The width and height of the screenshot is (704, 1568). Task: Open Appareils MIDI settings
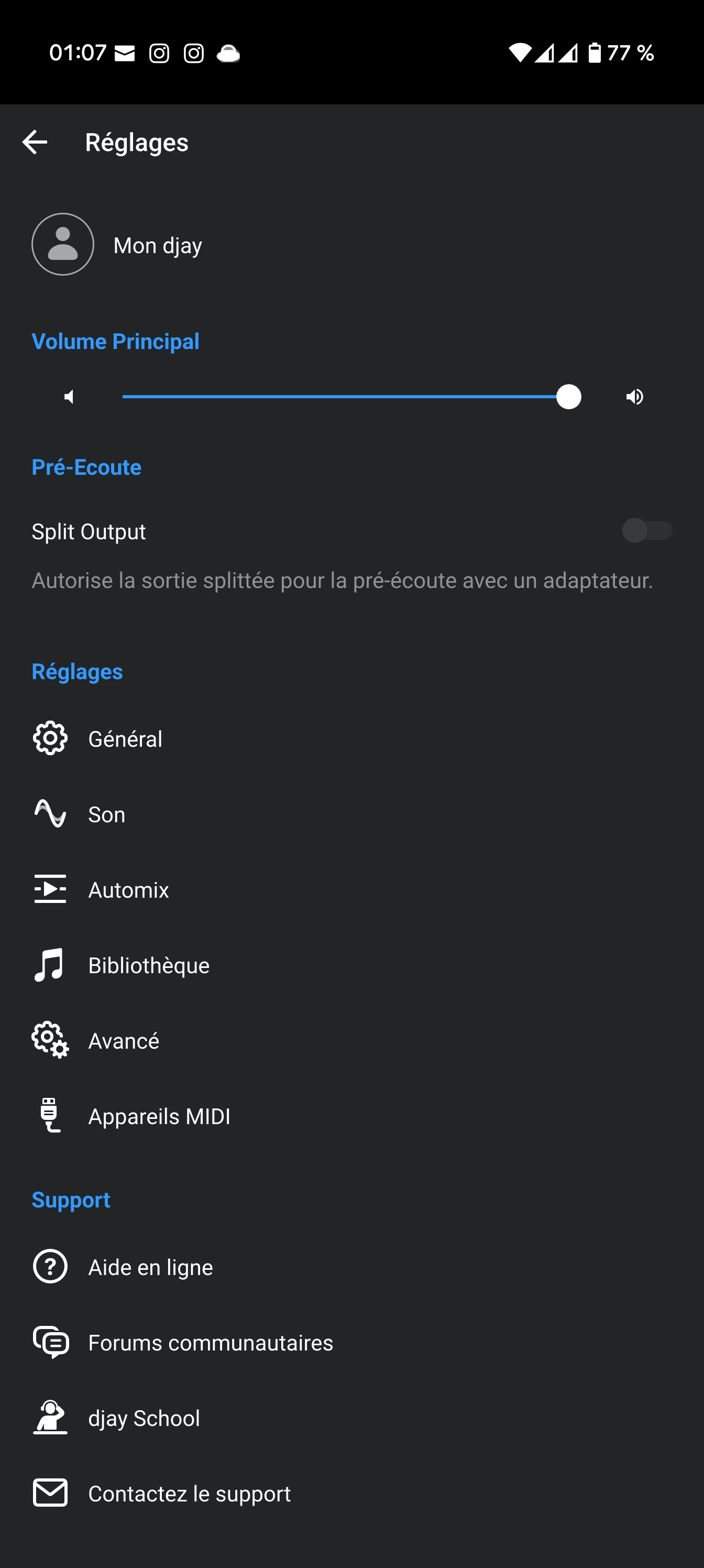pos(351,1116)
